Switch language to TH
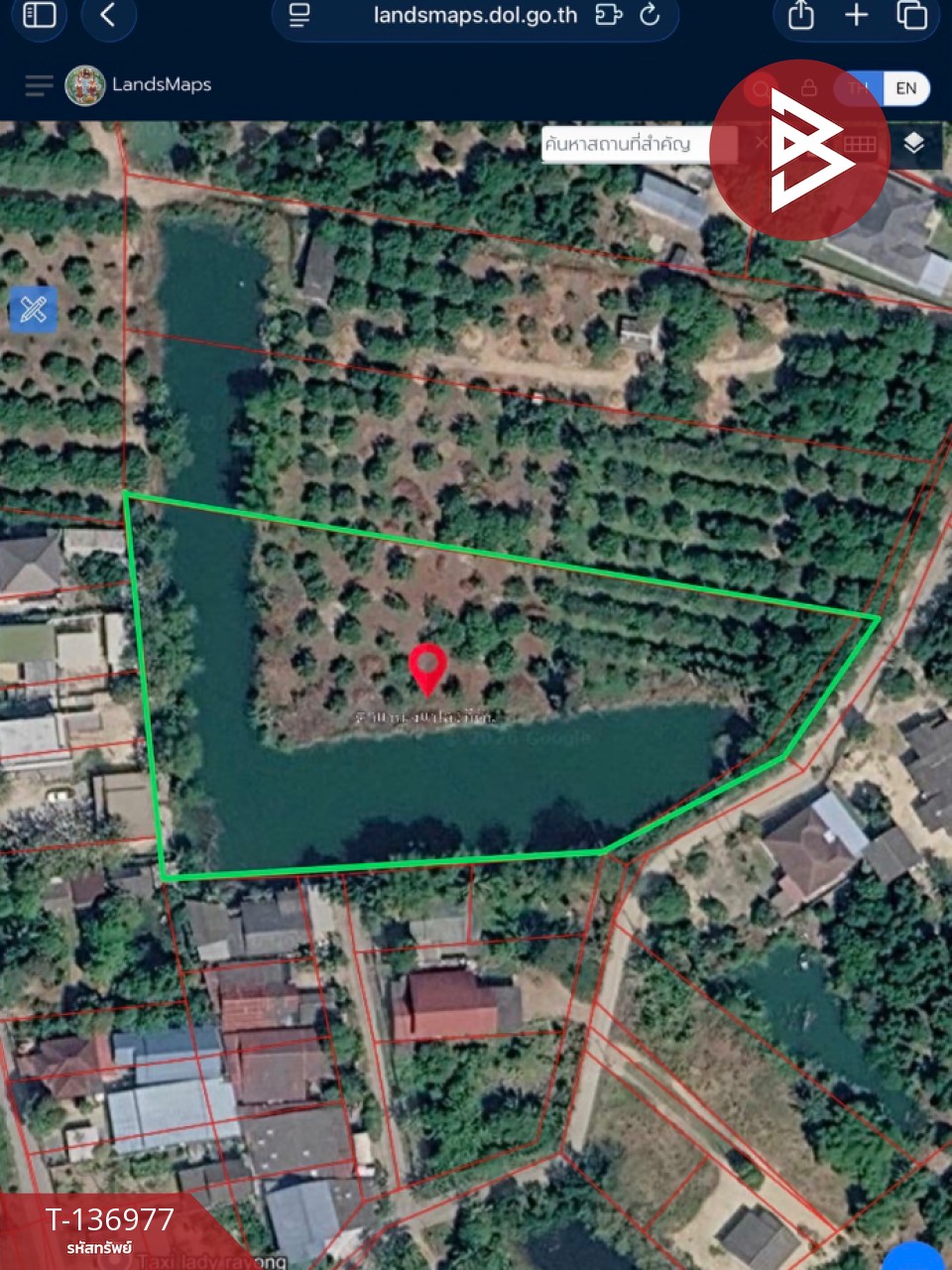 coord(856,89)
